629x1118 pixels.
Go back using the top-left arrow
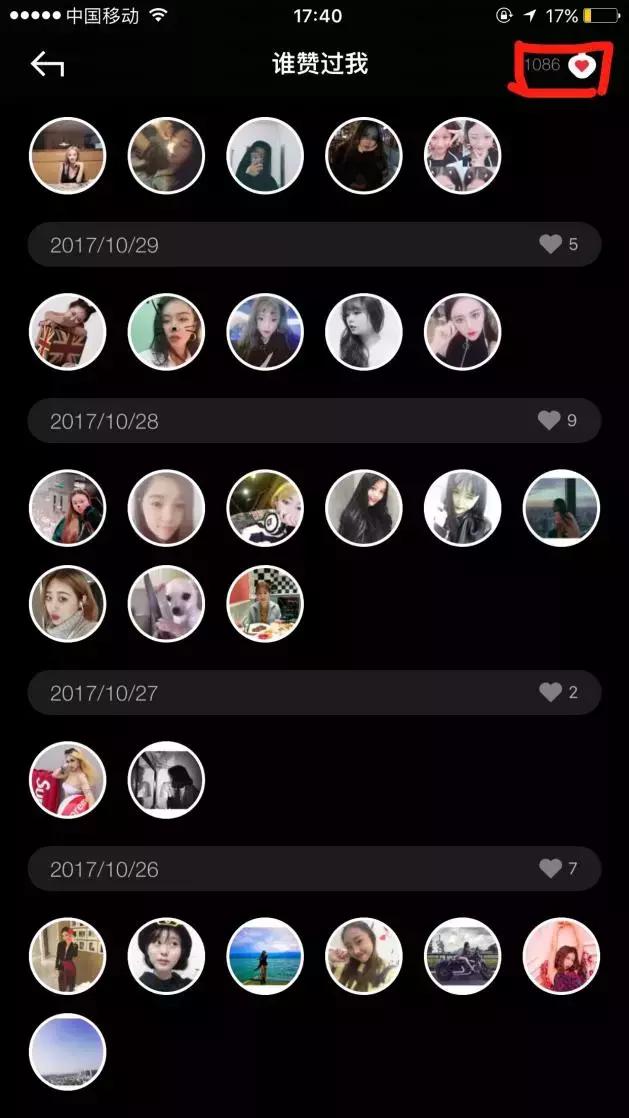(47, 65)
